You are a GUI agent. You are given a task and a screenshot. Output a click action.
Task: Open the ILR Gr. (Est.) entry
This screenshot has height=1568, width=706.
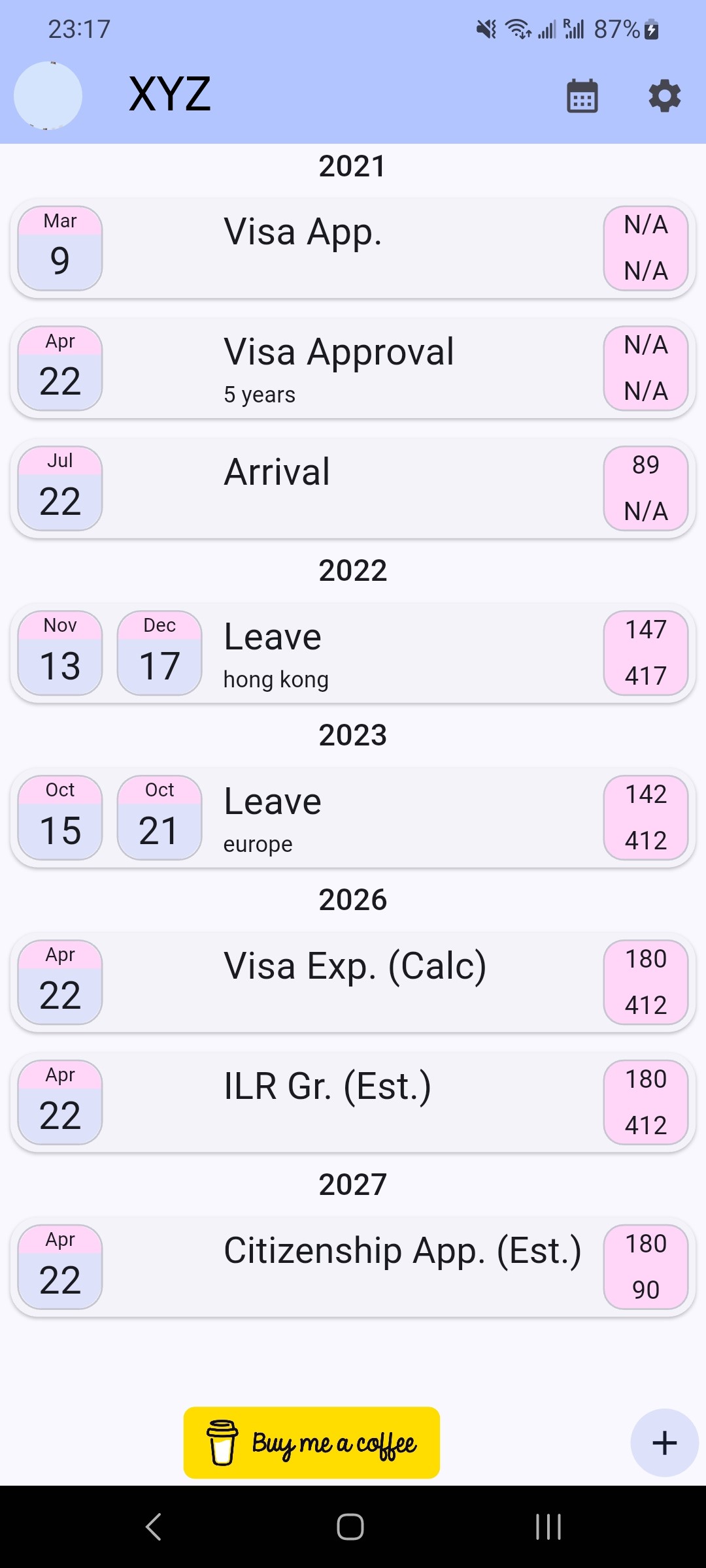353,1103
